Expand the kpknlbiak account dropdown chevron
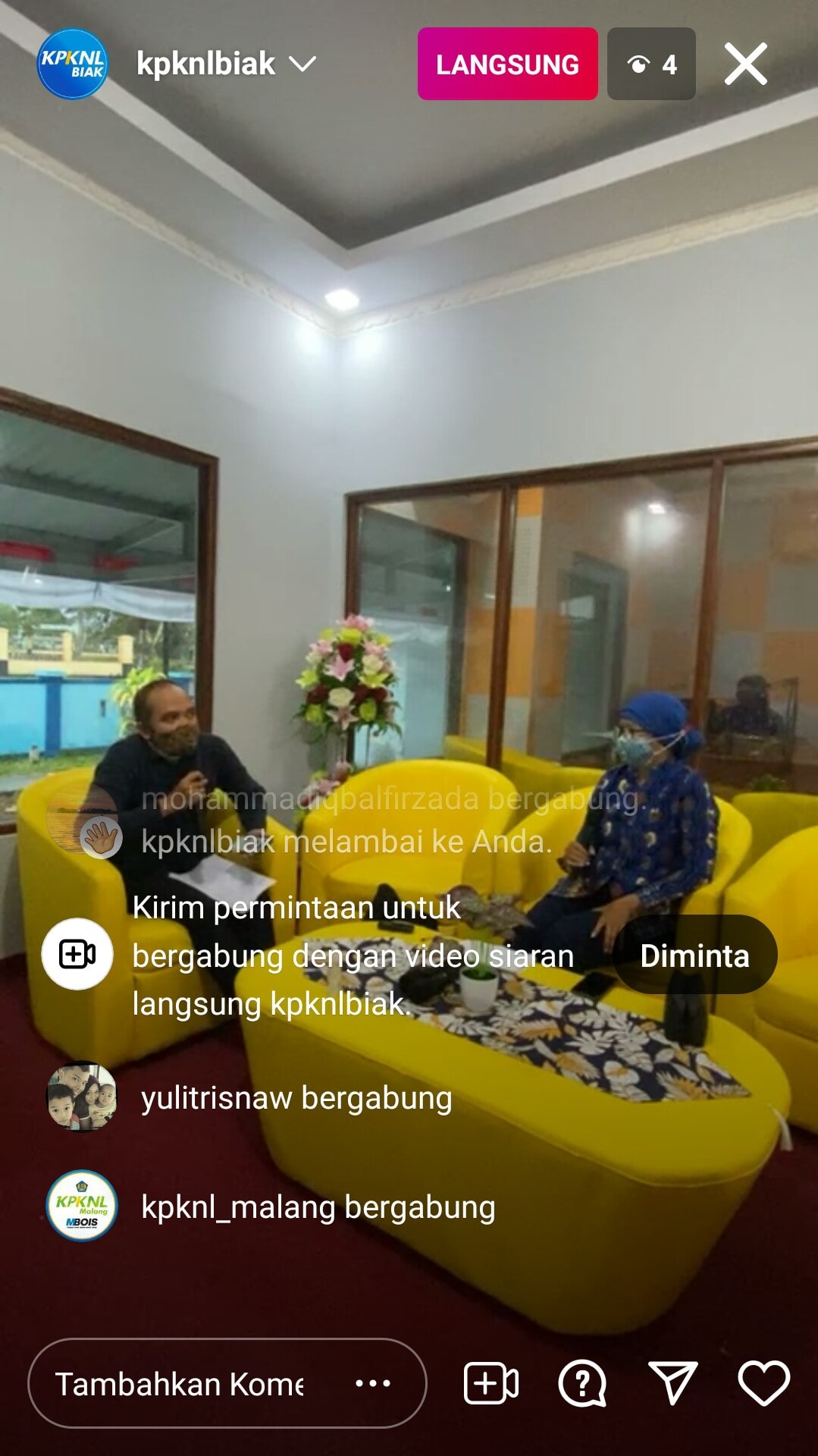818x1456 pixels. click(302, 64)
